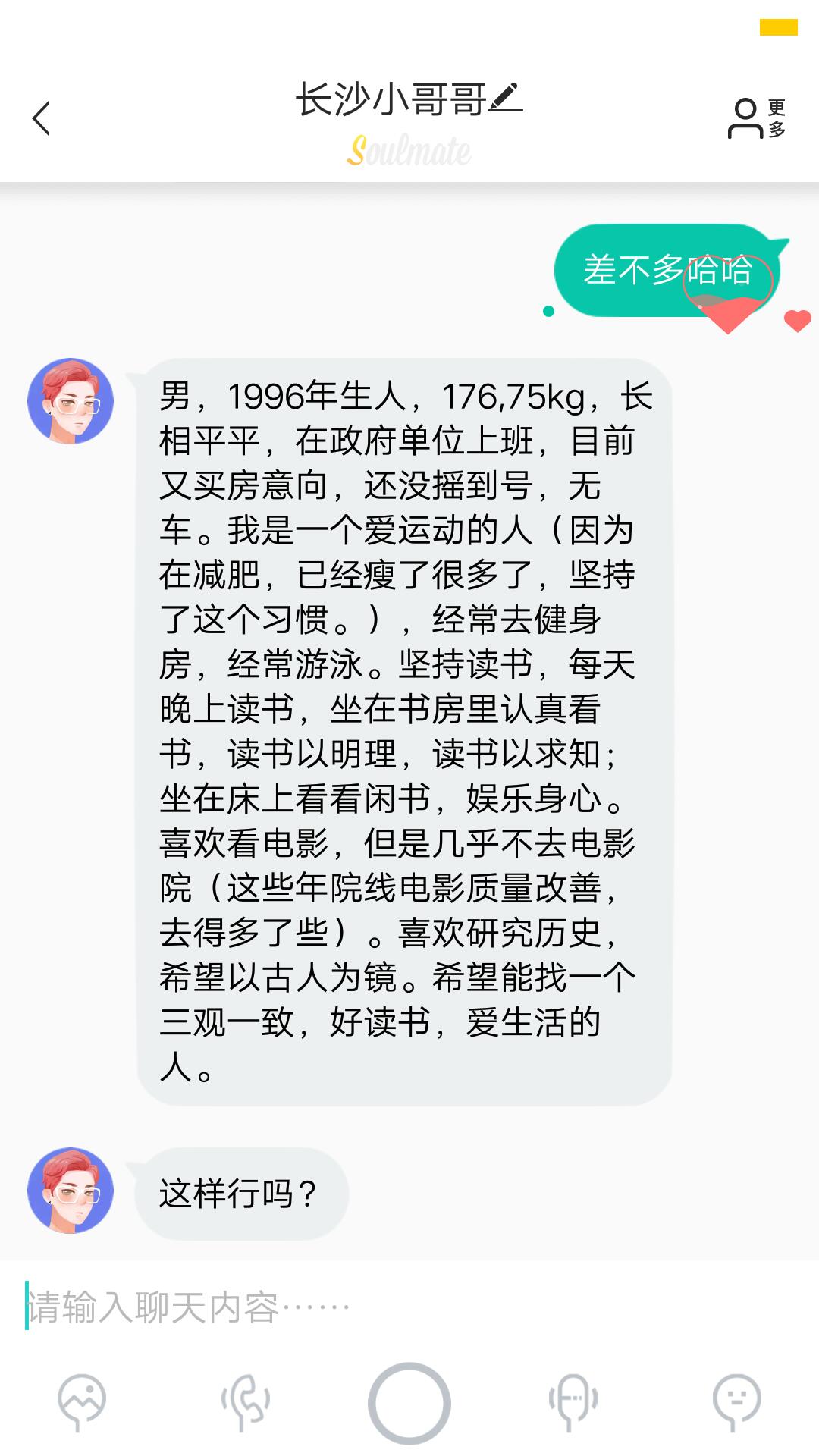Start a voice call with phone icon
The height and width of the screenshot is (1456, 819).
coord(246,1401)
